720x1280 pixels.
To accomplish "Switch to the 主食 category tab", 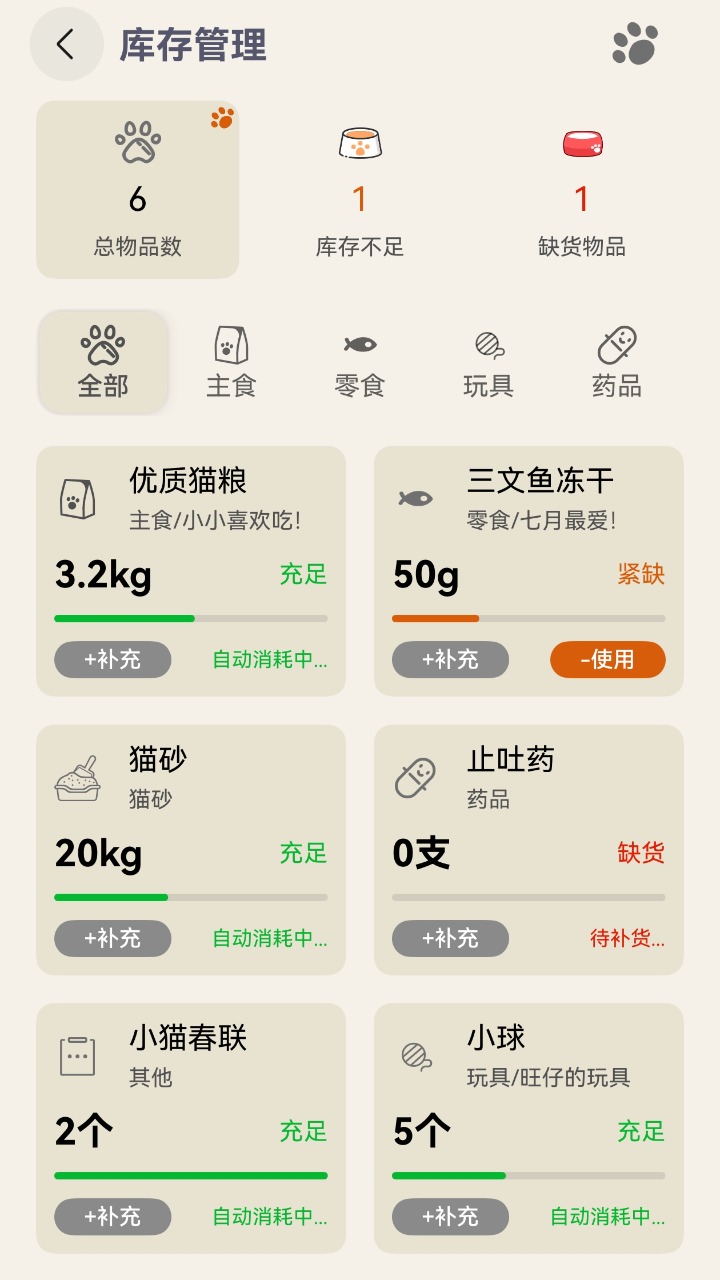I will click(x=232, y=362).
